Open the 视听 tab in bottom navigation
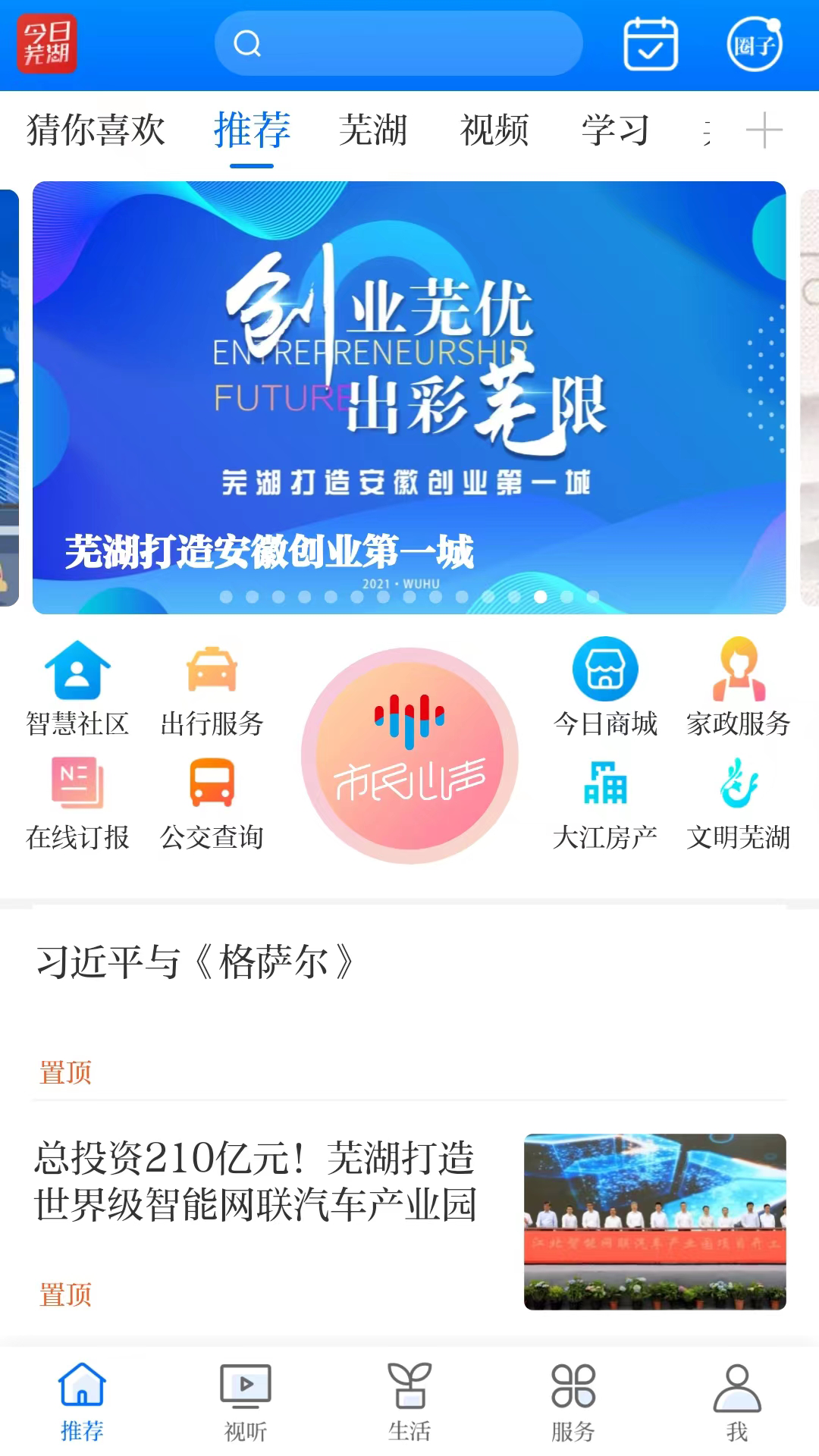Viewport: 819px width, 1456px height. [244, 1403]
